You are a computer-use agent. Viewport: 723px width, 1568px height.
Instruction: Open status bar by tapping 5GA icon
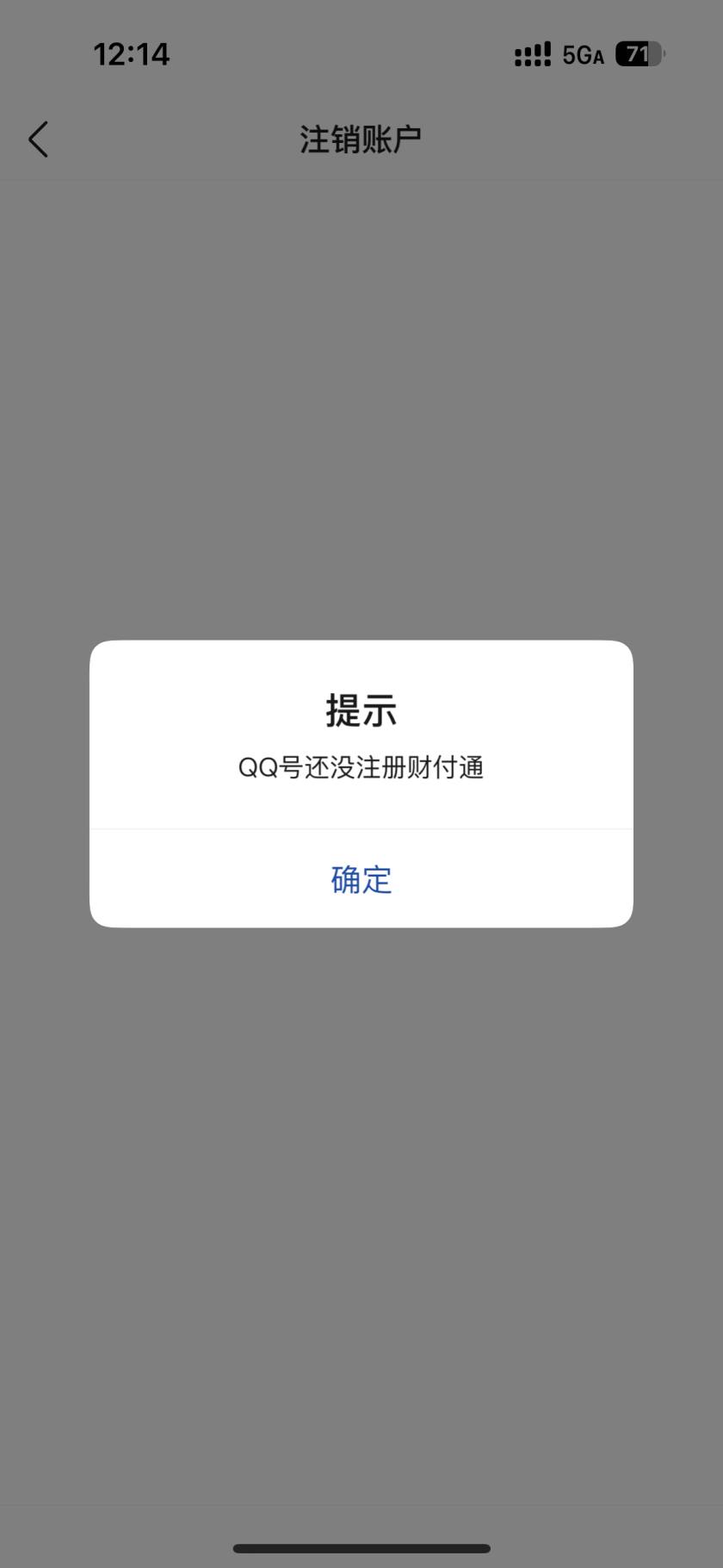pos(583,55)
